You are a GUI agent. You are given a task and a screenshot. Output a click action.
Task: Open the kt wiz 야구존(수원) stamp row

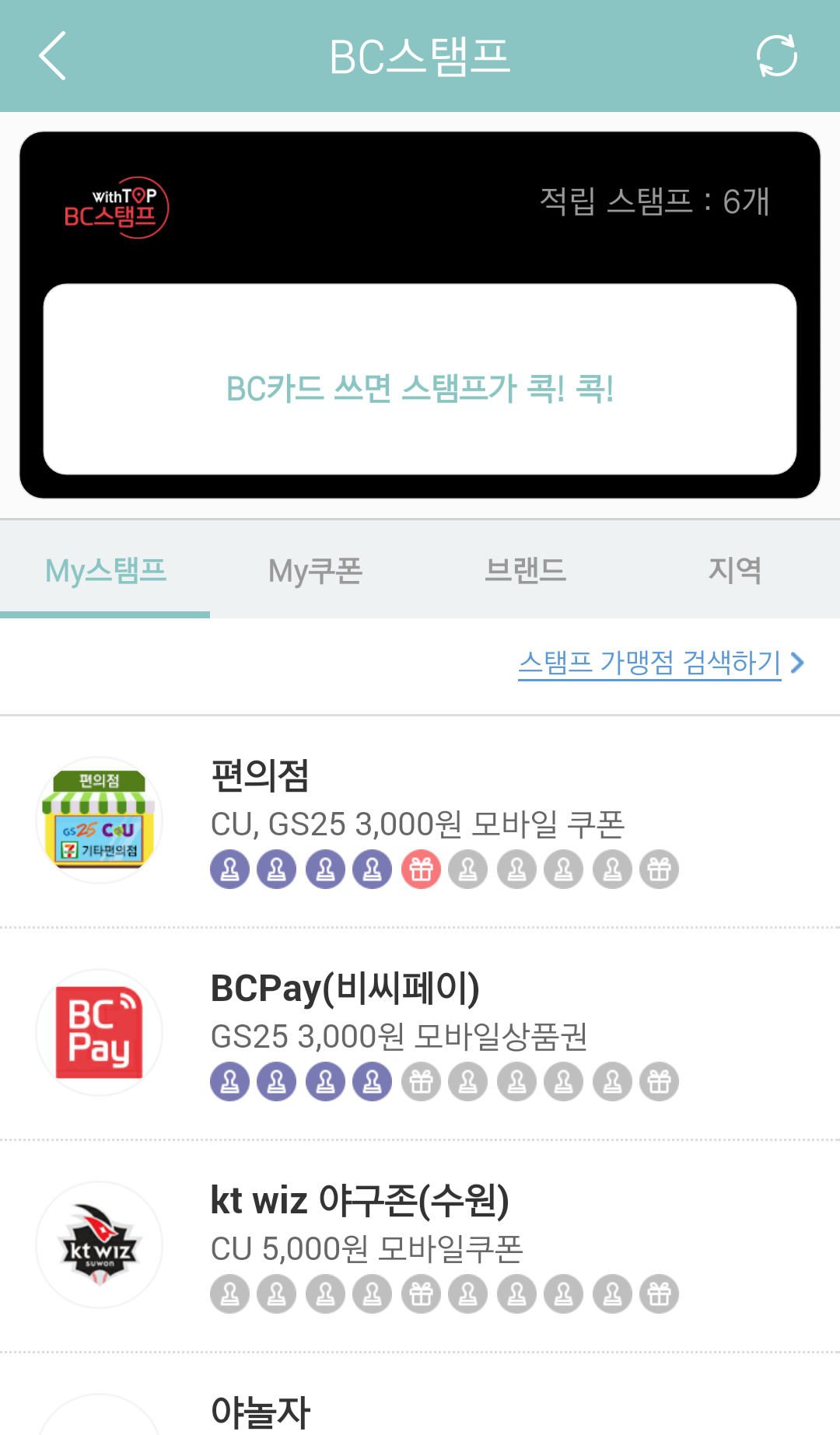[420, 1244]
